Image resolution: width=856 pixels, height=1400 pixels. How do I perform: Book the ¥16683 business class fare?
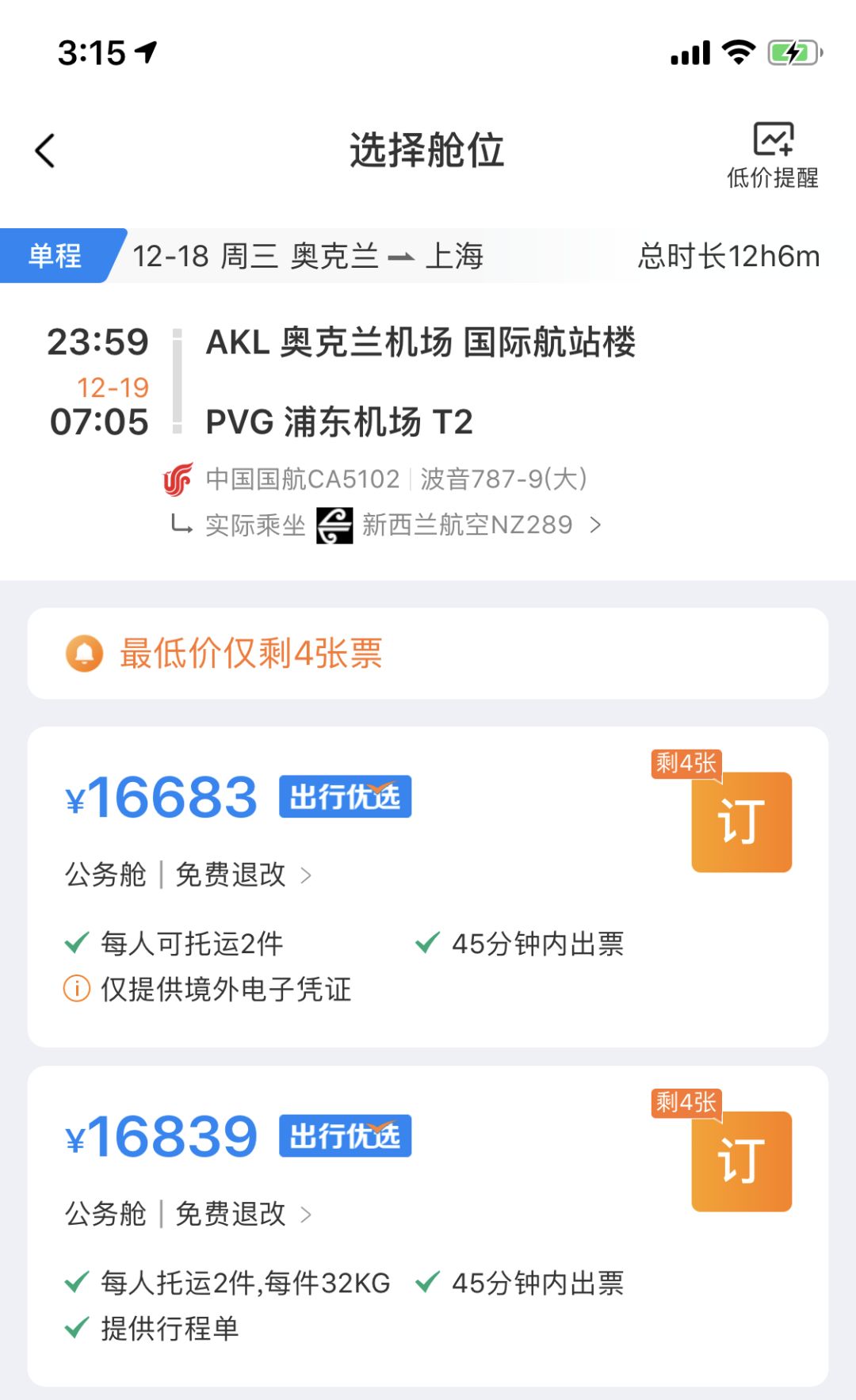click(741, 822)
